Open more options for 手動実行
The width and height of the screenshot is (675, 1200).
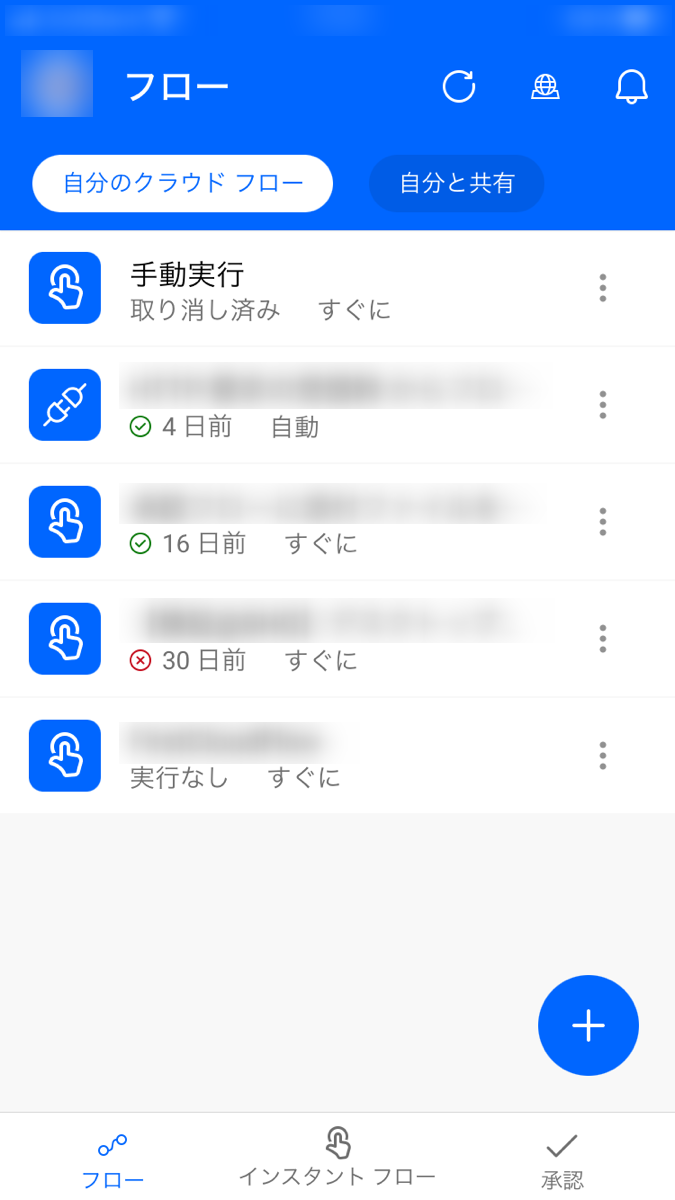point(602,288)
